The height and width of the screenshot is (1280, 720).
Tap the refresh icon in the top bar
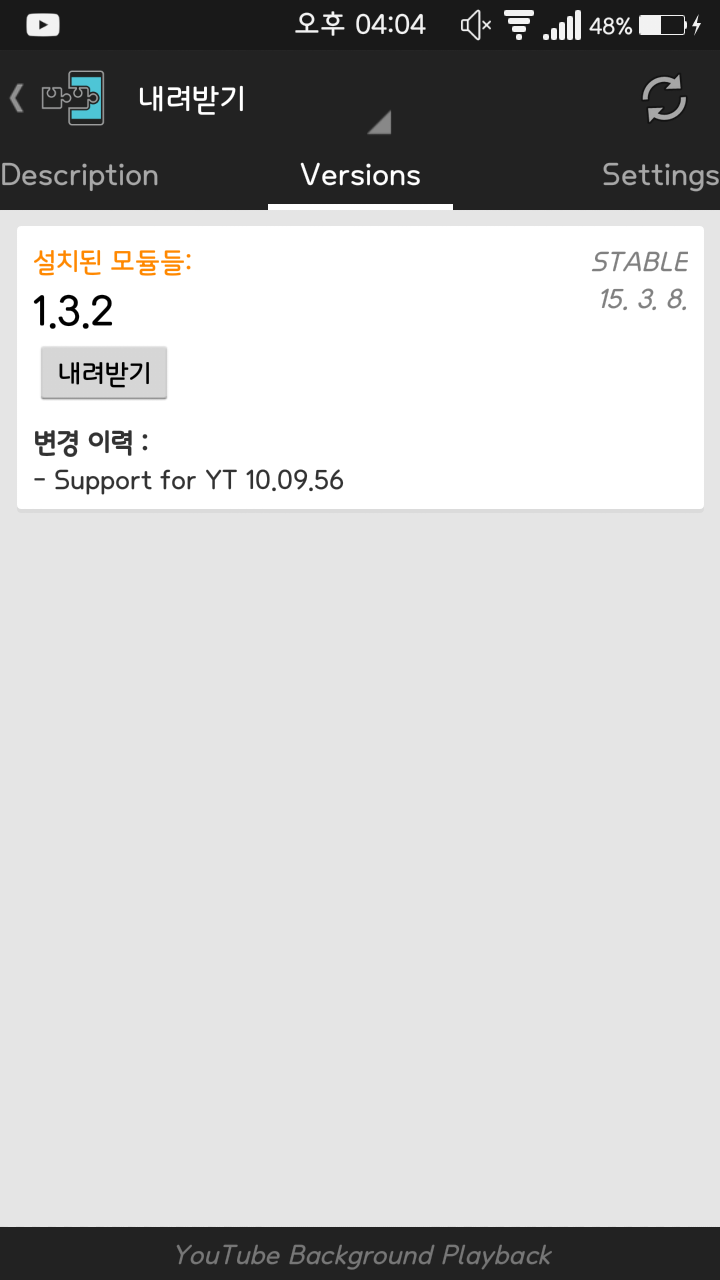(663, 99)
